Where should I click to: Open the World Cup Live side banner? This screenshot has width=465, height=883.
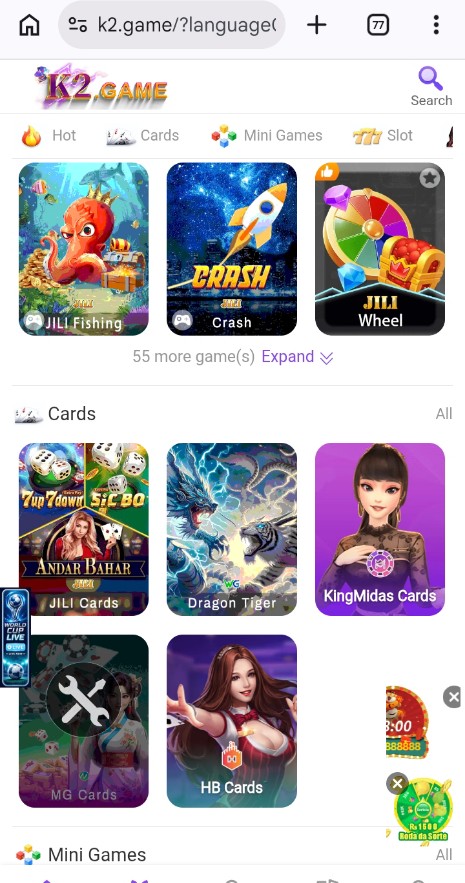click(15, 637)
